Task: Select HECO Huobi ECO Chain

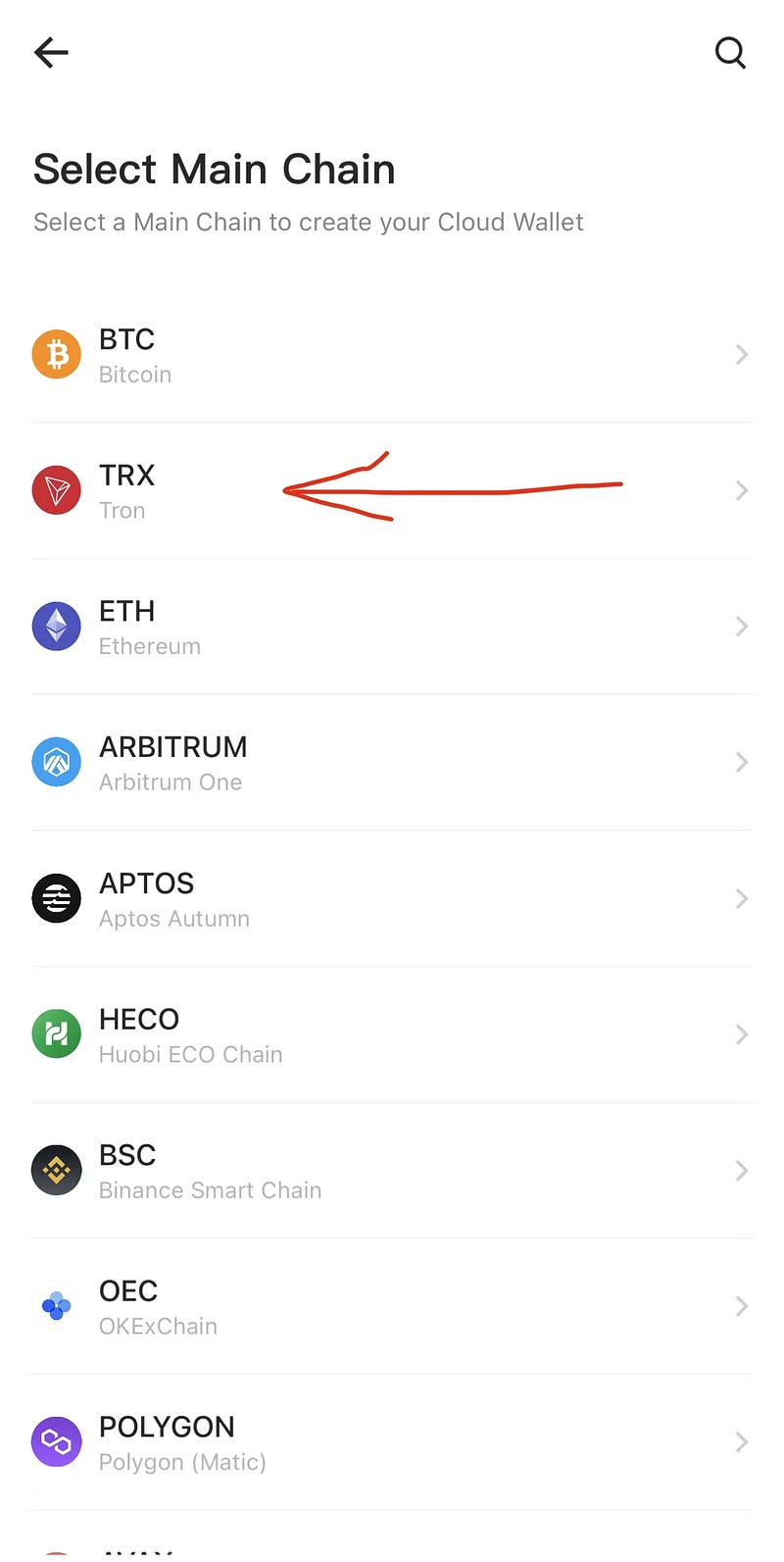Action: tap(392, 1034)
